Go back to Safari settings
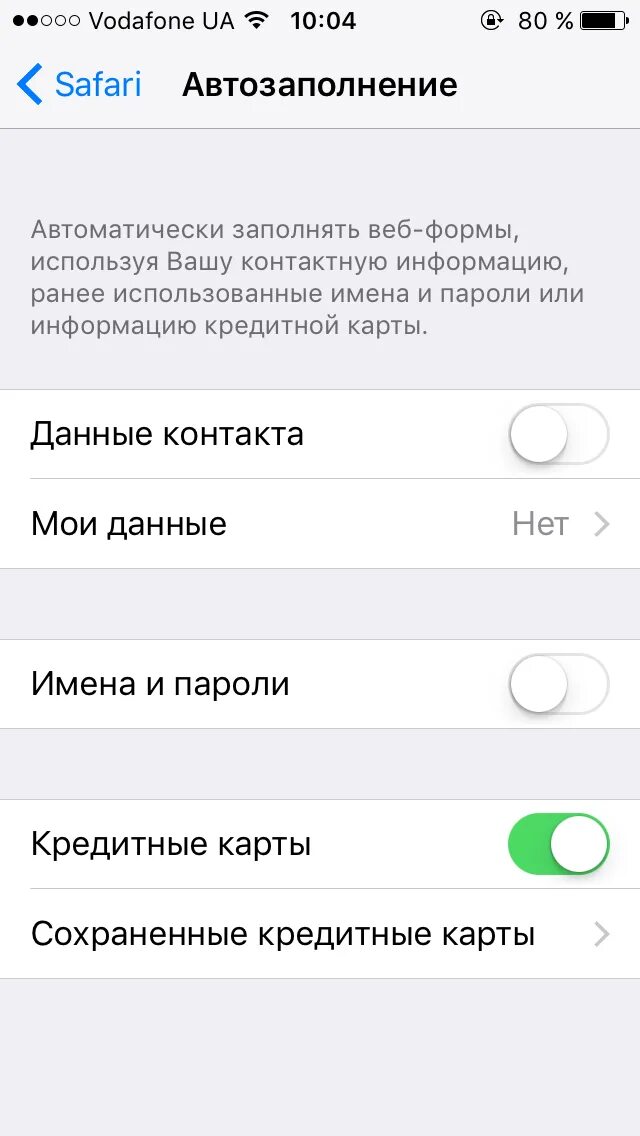This screenshot has height=1136, width=640. (x=80, y=85)
